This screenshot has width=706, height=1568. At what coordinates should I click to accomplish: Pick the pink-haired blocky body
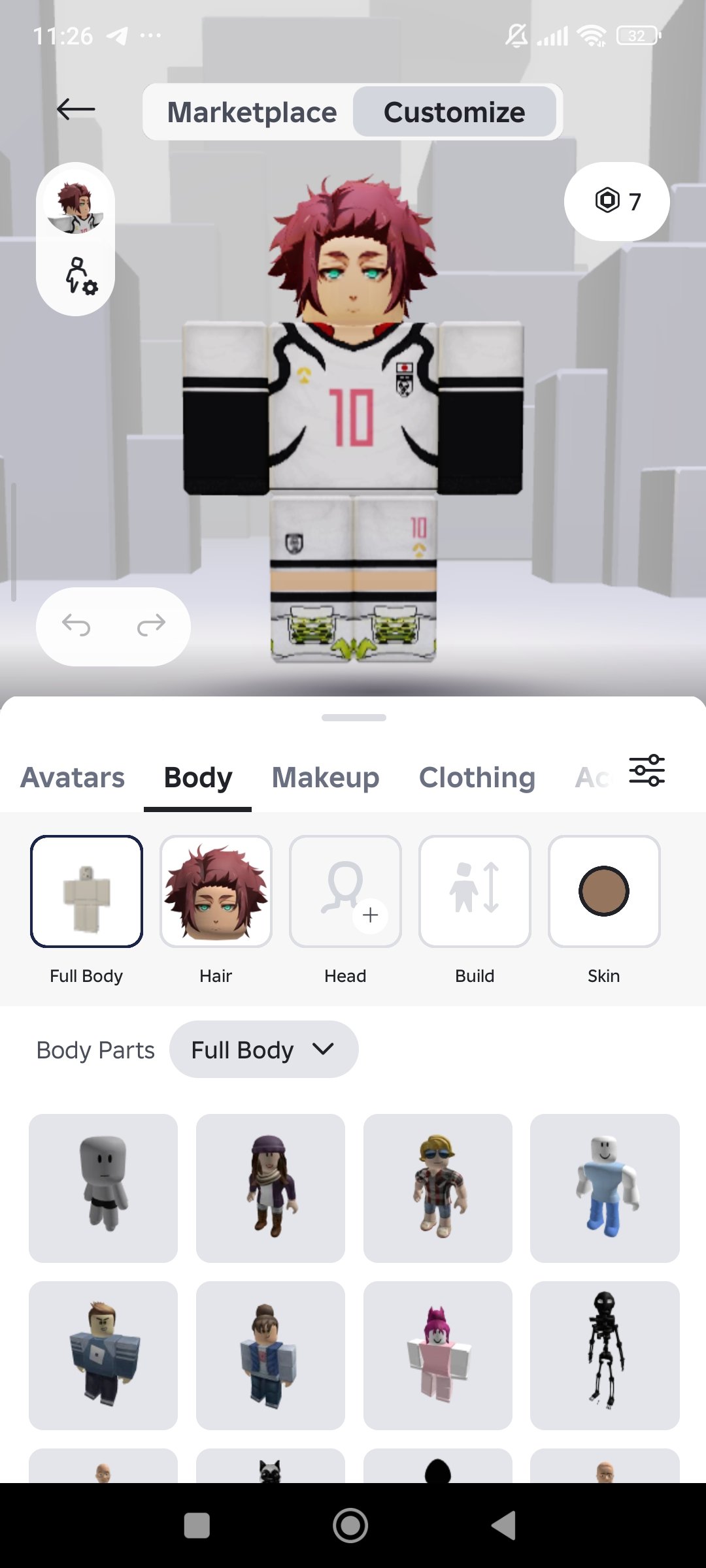pos(437,1356)
